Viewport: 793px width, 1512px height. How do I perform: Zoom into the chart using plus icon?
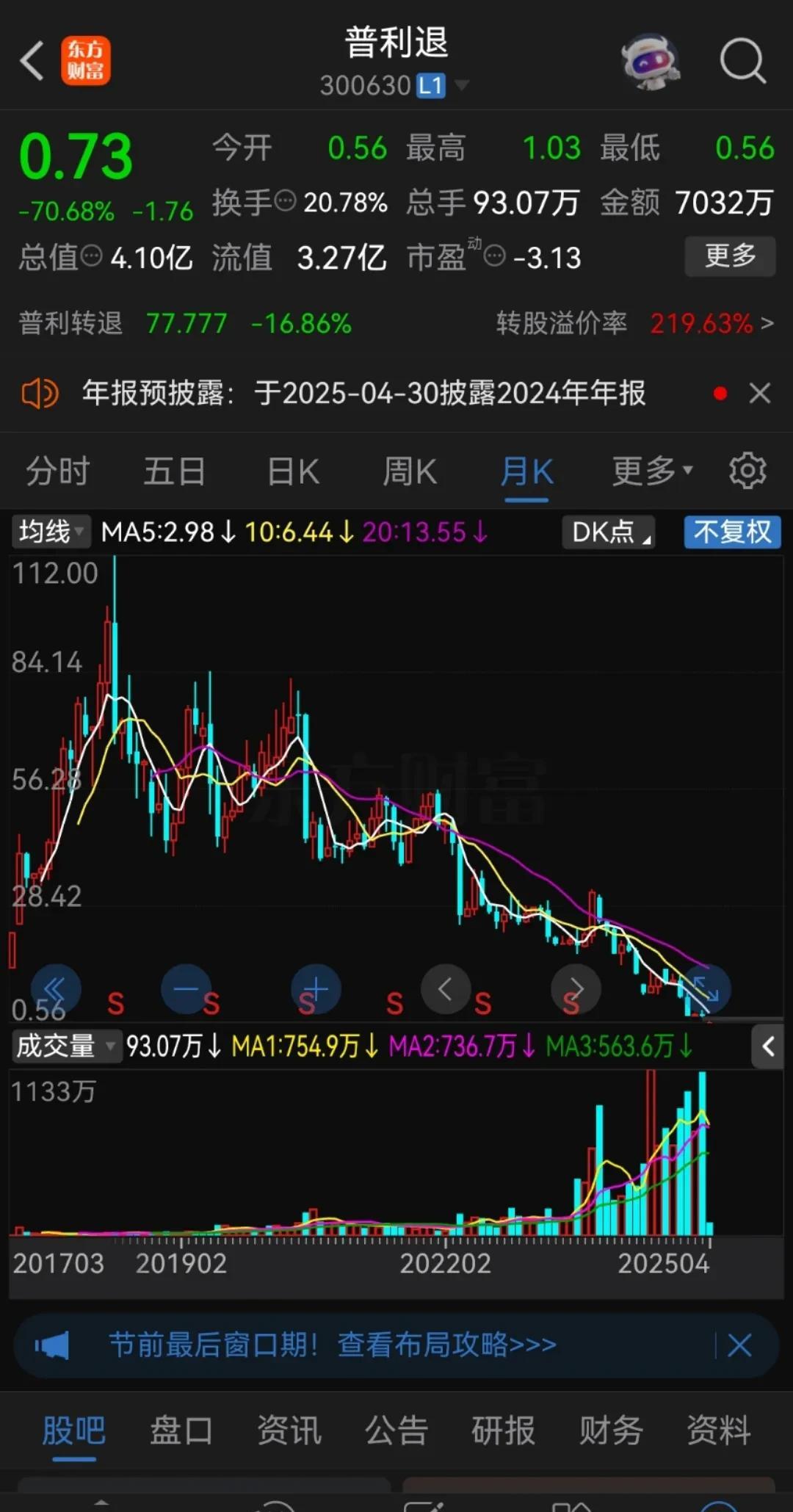coord(316,989)
